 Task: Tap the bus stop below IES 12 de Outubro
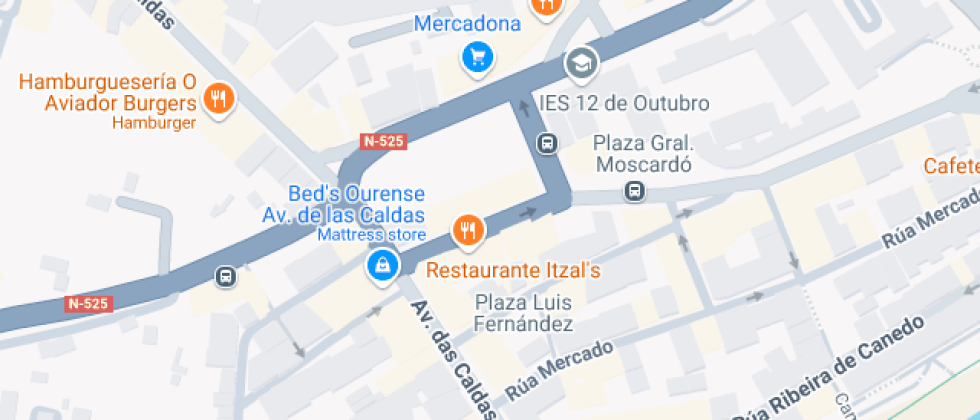pos(548,143)
